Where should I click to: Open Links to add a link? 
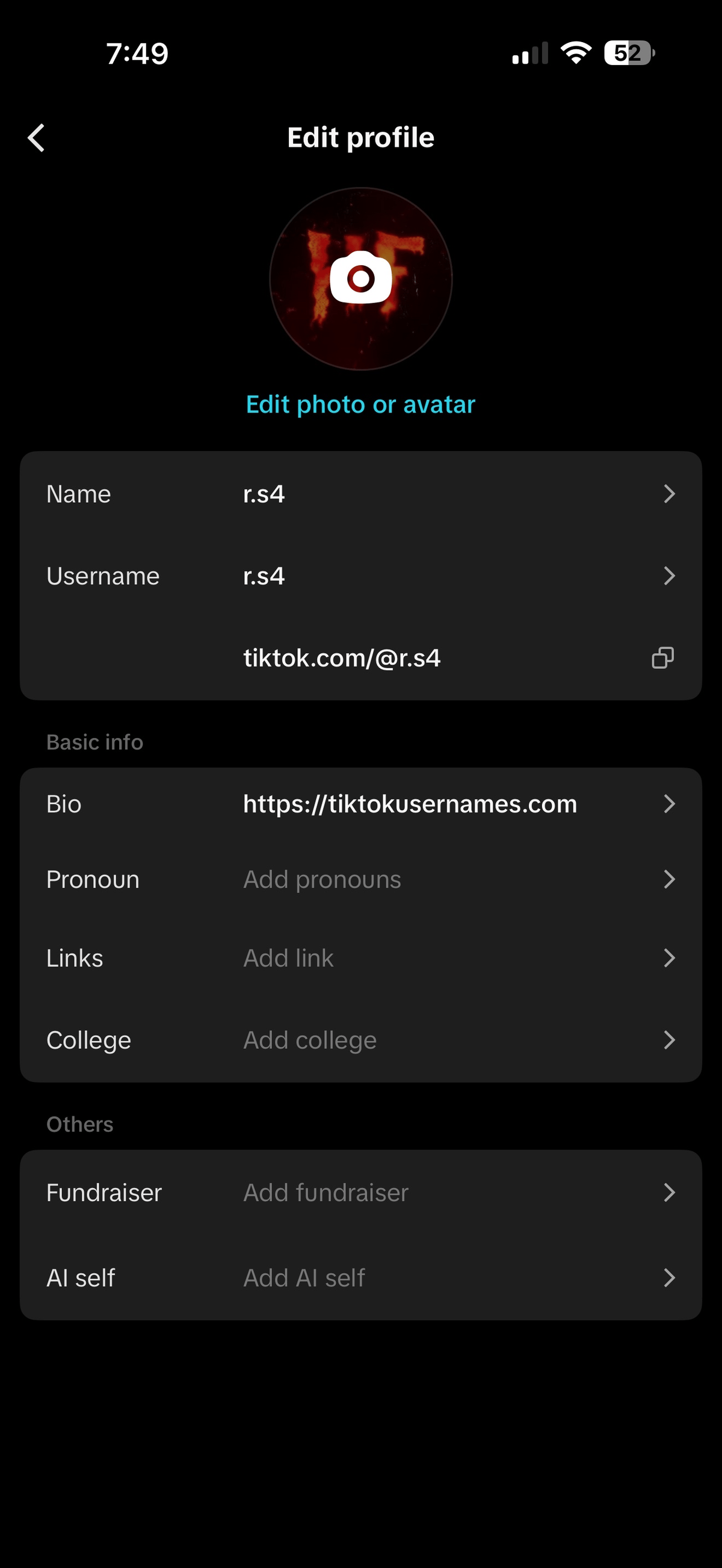click(x=360, y=958)
